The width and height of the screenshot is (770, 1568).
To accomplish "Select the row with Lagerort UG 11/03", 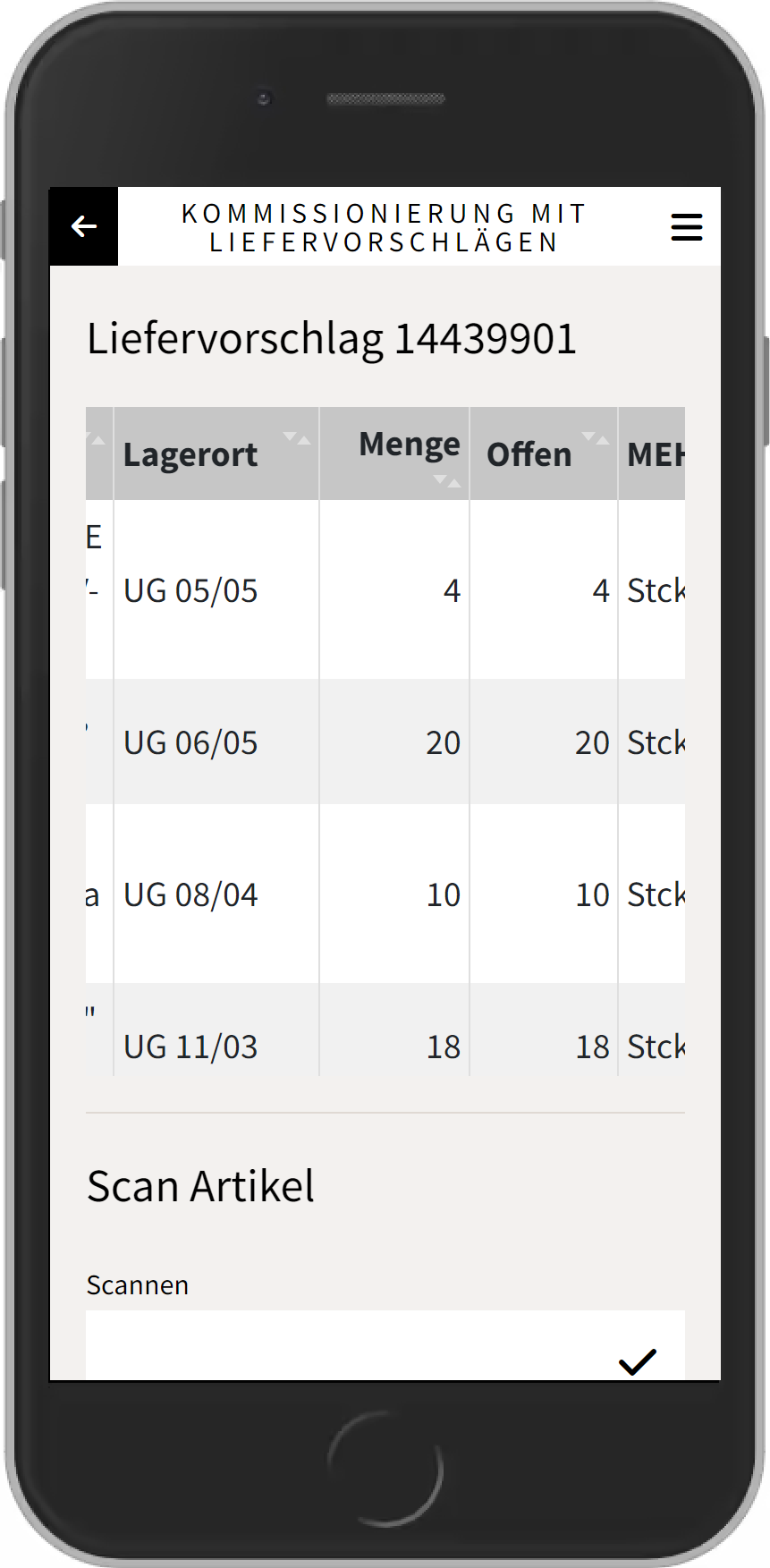I will 190,1046.
